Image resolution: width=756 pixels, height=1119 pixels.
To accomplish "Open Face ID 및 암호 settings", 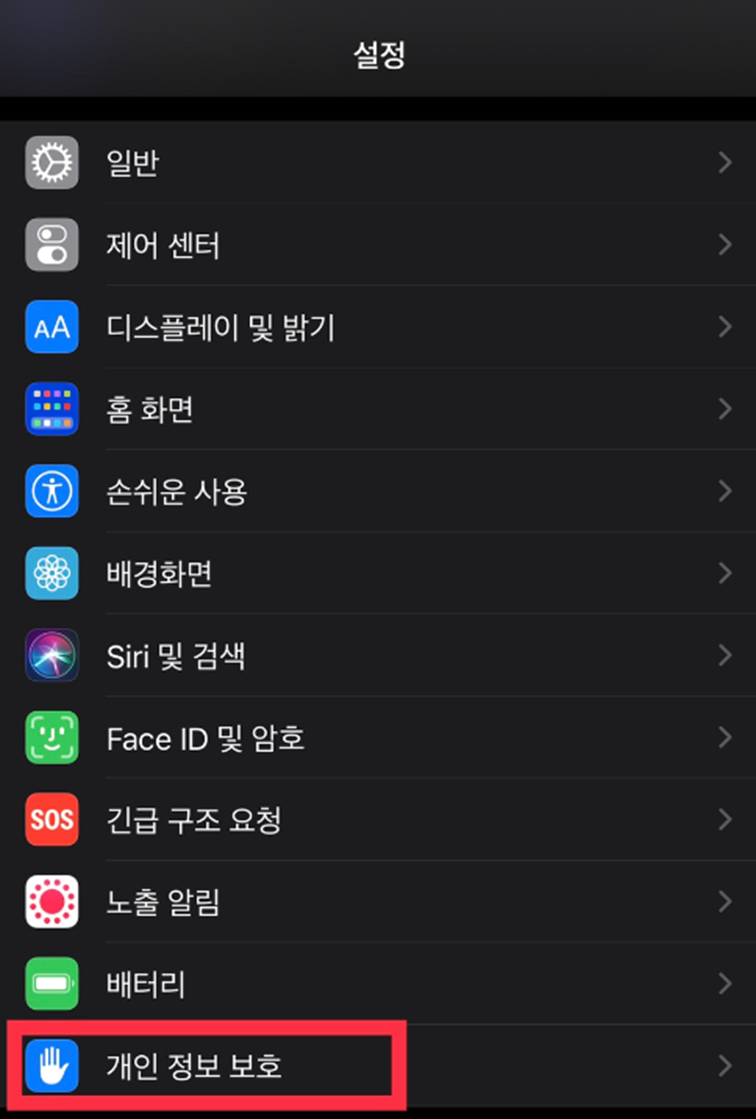I will 378,738.
